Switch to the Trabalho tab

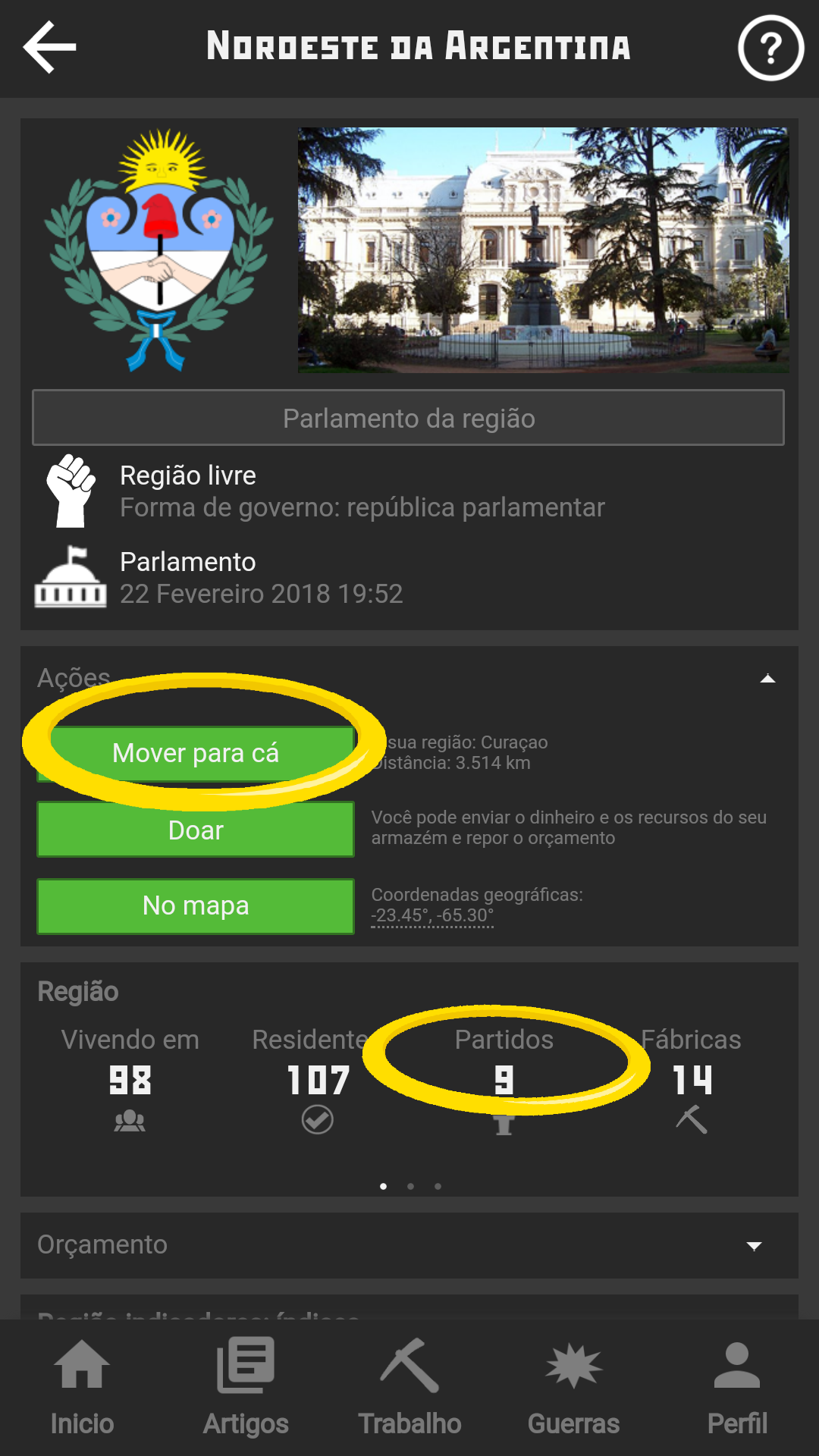click(x=409, y=1388)
